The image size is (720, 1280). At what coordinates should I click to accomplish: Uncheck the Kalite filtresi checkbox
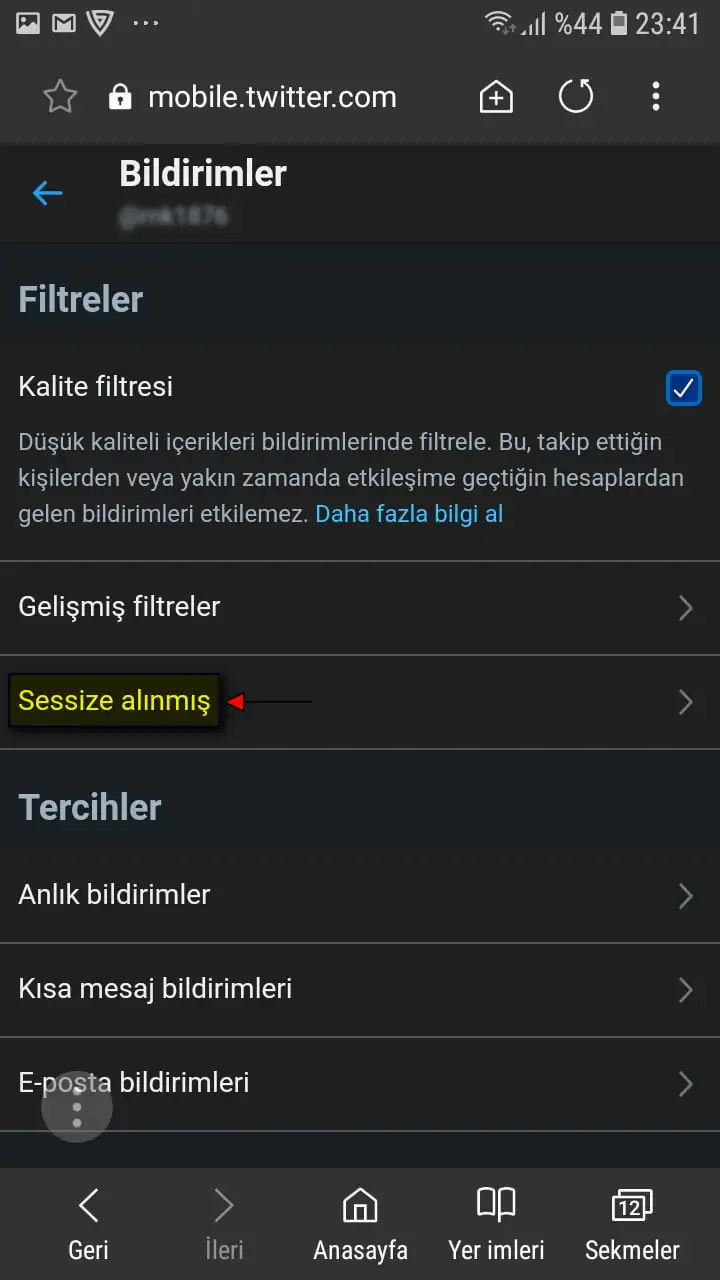(684, 388)
